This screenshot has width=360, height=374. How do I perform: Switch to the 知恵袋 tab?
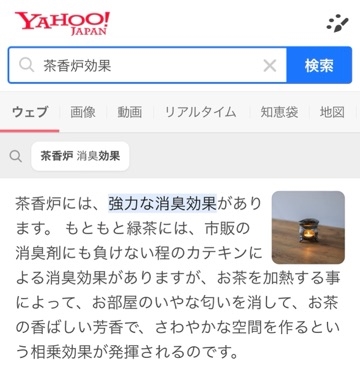point(279,112)
